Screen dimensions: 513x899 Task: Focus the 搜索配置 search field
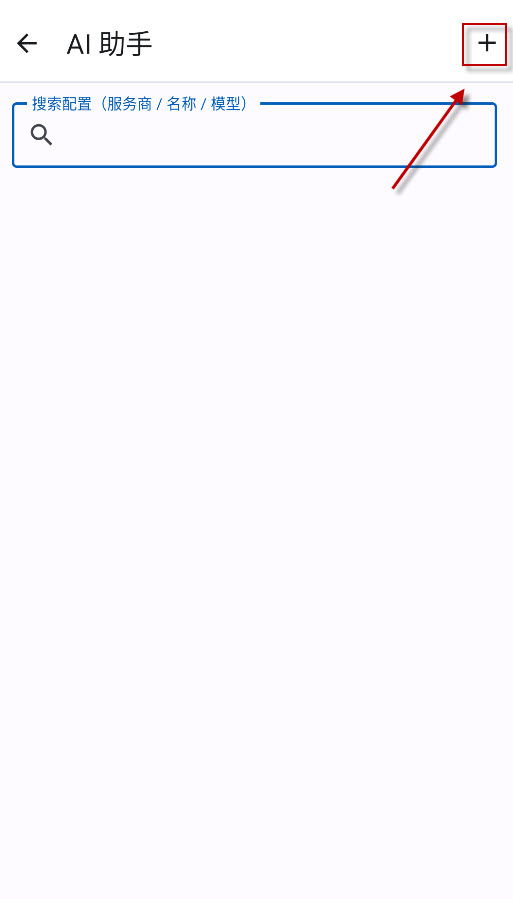click(254, 135)
